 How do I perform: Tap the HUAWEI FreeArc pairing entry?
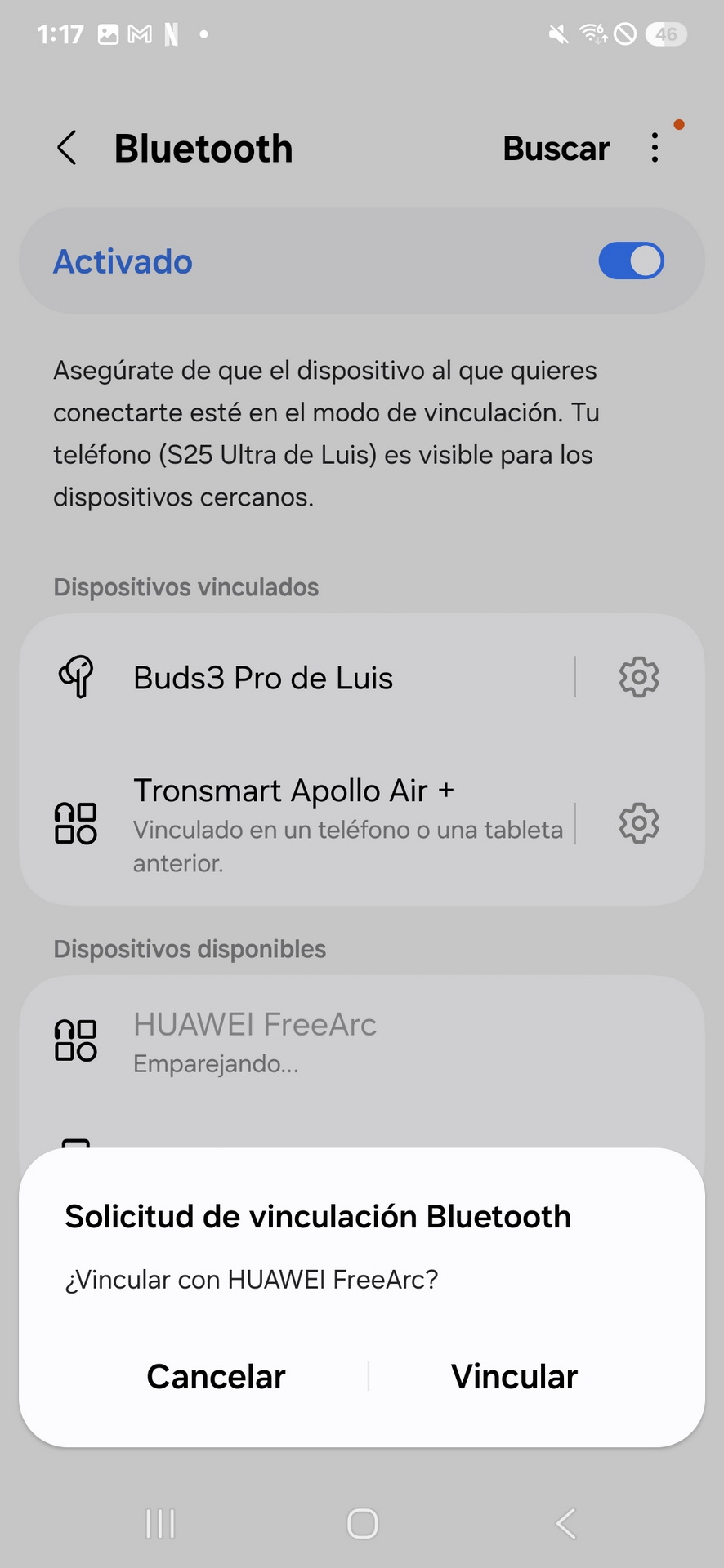(361, 1041)
